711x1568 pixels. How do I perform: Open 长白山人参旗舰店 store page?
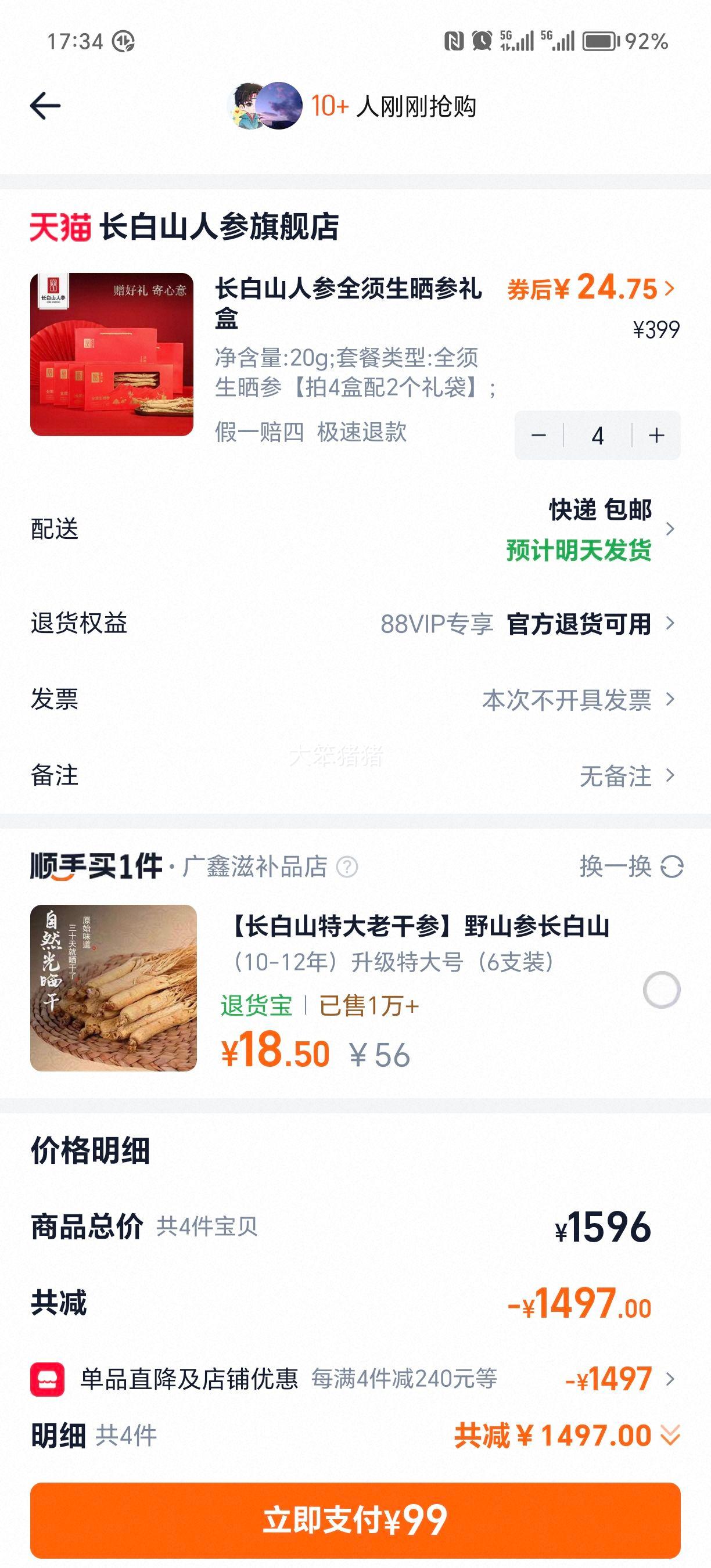218,227
